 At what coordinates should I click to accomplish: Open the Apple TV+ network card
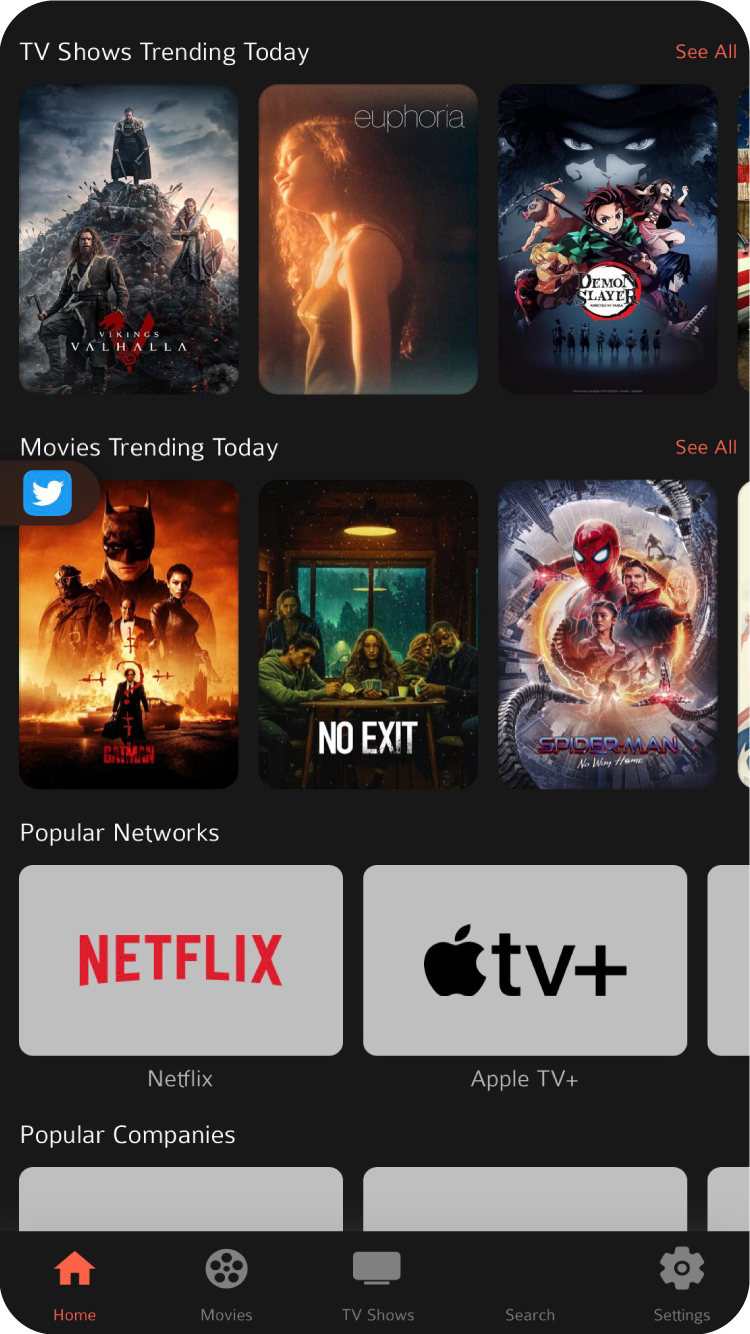click(x=525, y=960)
